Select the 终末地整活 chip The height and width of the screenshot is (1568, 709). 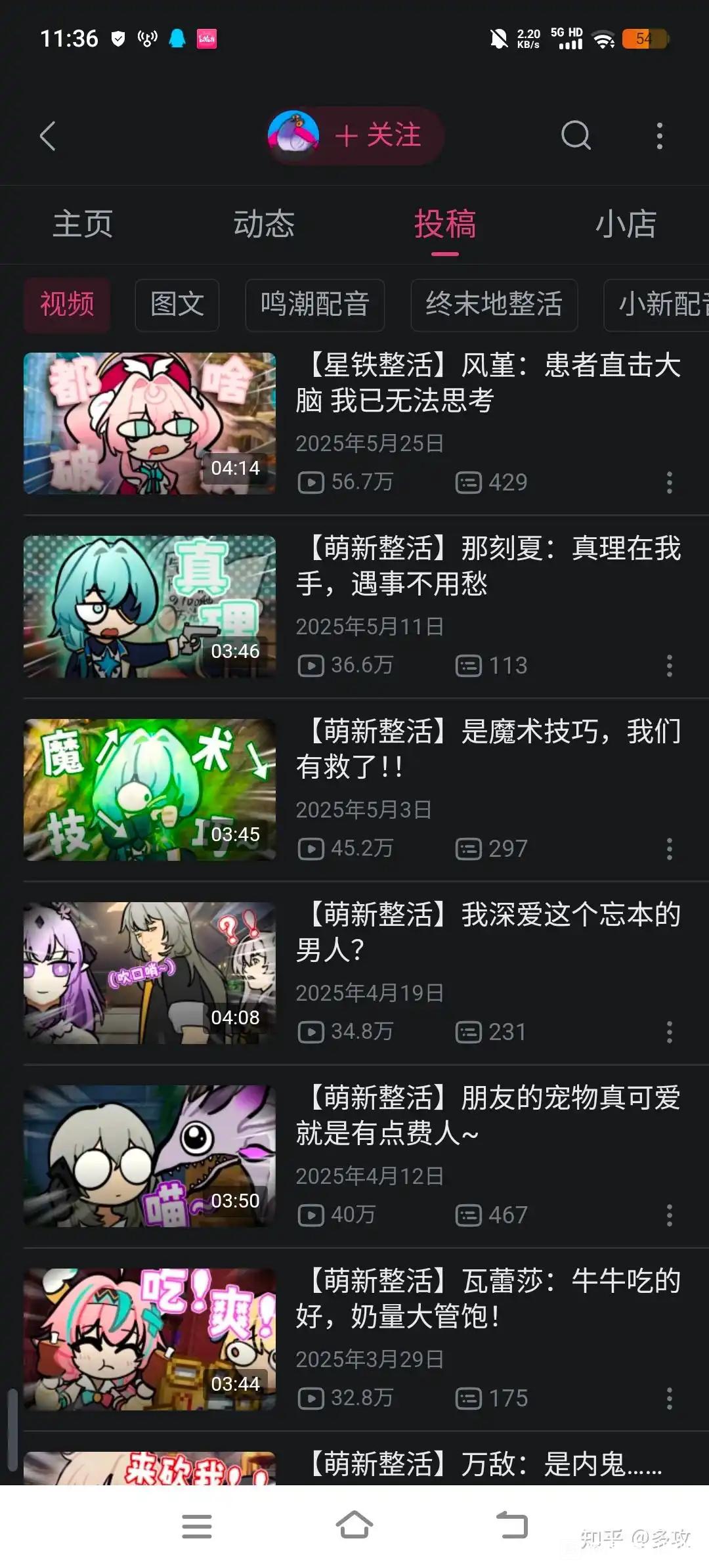pos(494,305)
